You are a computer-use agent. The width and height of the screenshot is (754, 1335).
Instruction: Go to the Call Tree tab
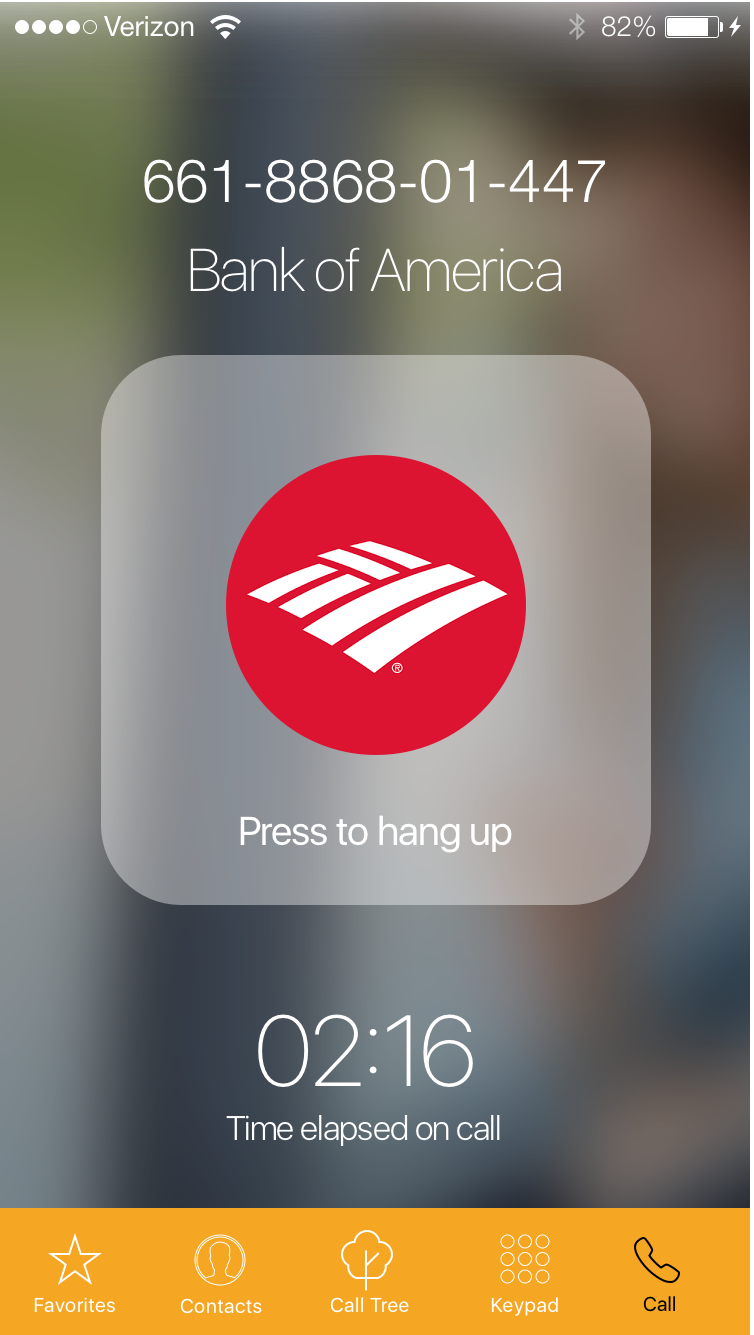pos(369,1271)
